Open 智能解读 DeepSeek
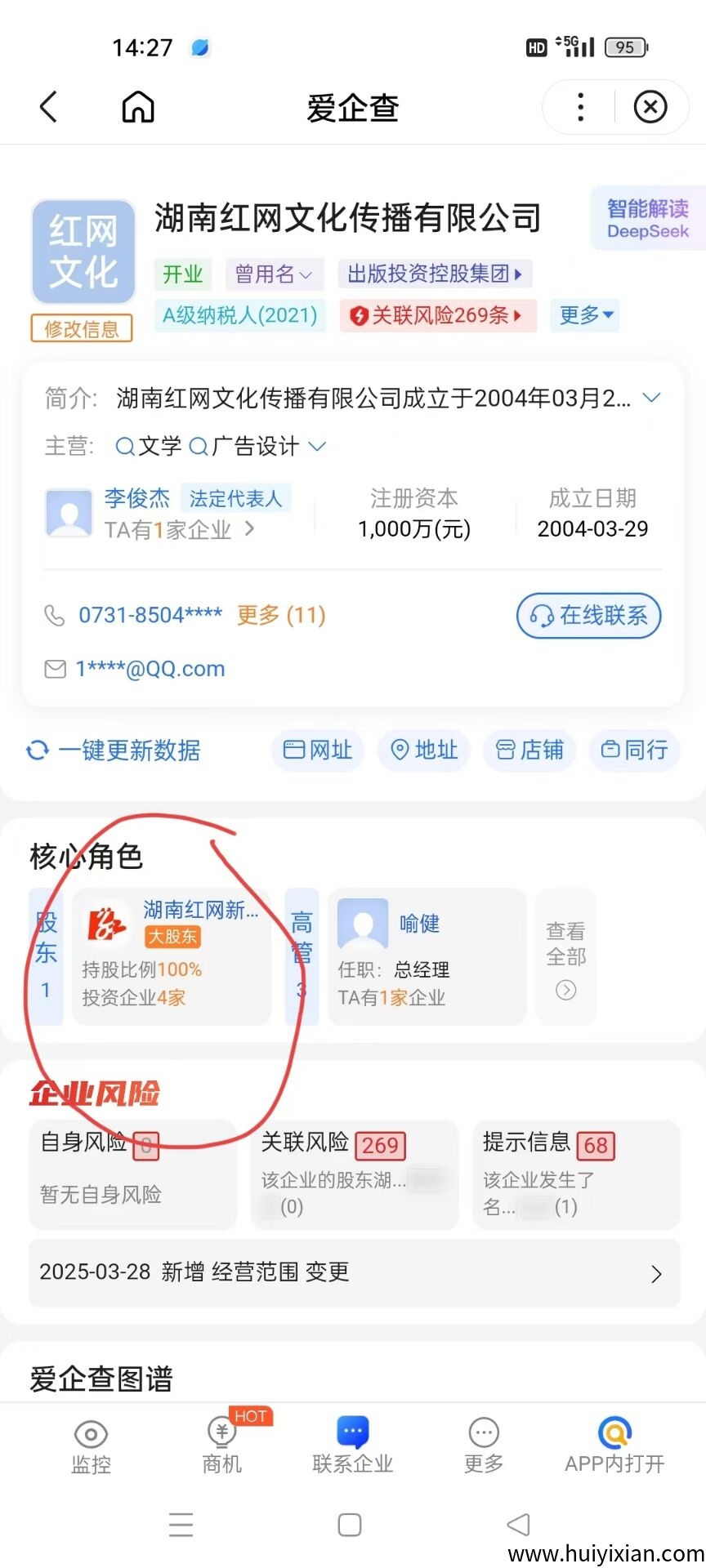The image size is (706, 1568). point(646,219)
